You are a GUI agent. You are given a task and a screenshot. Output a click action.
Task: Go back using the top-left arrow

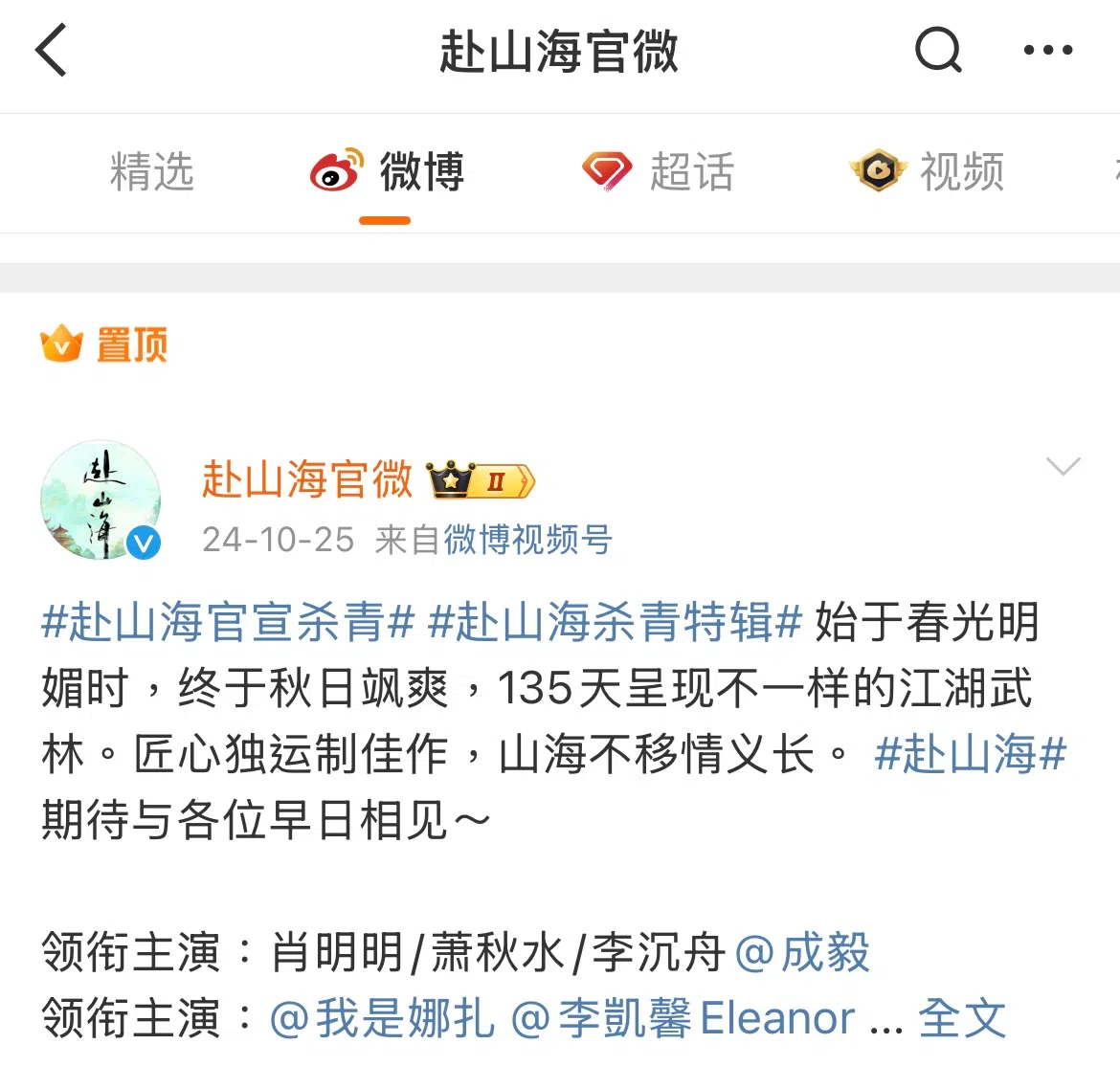pyautogui.click(x=51, y=51)
